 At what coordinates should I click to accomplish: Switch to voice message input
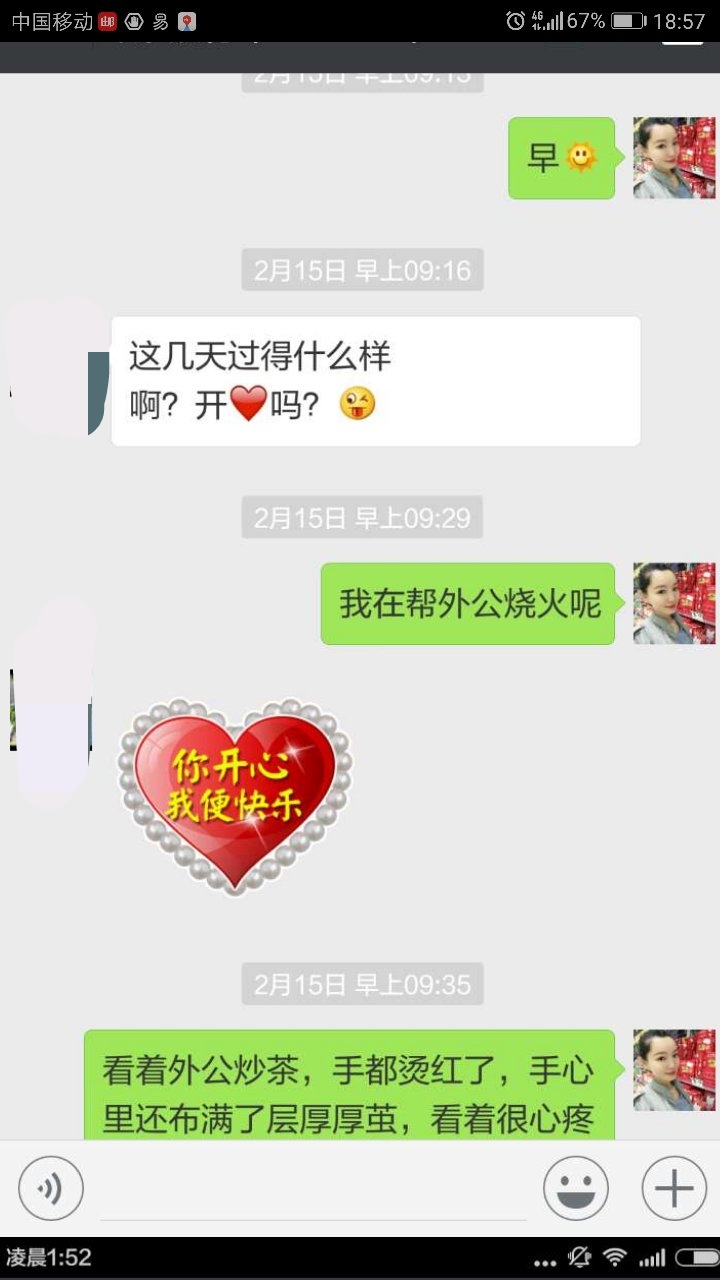point(51,1188)
